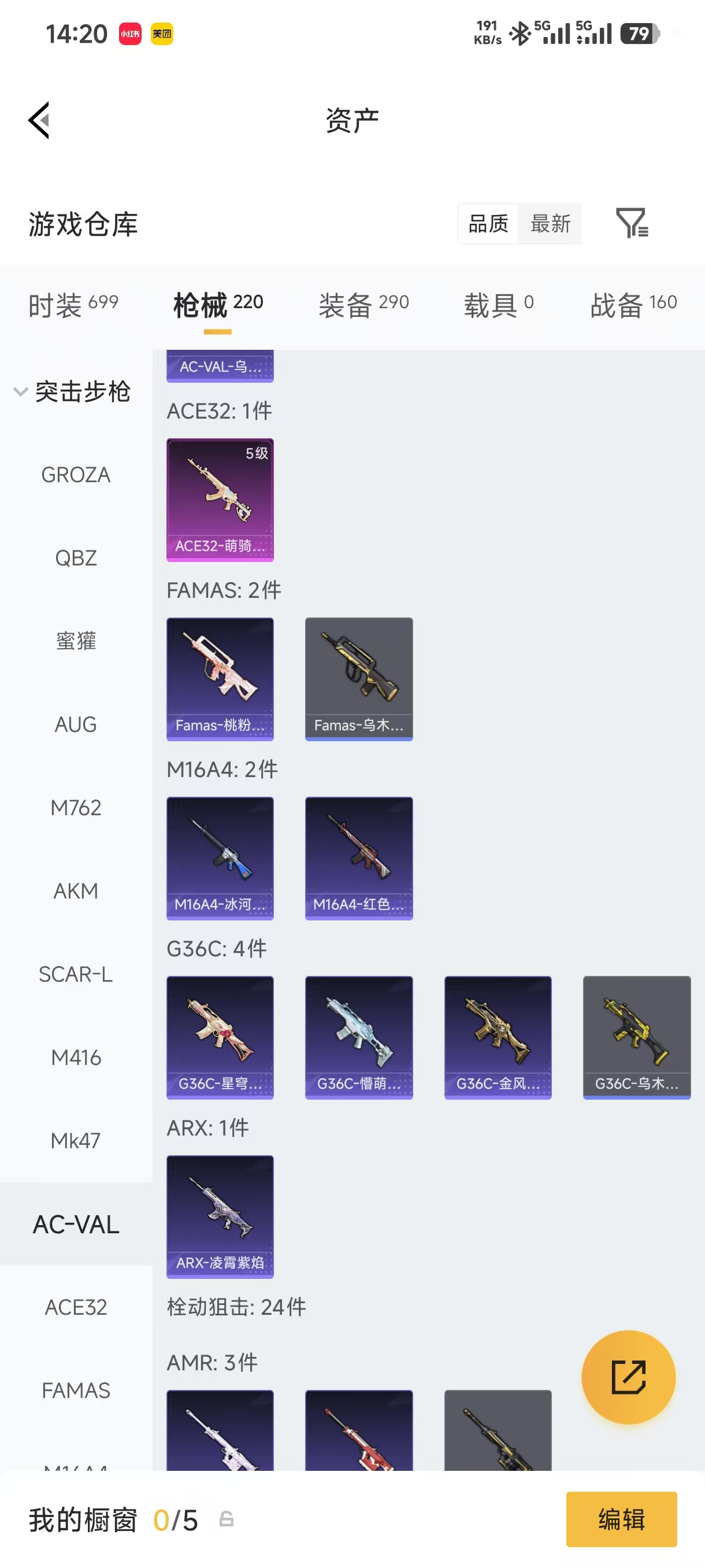Screen dimensions: 705x1568
Task: Collapse the 突击步枪 category
Action: pyautogui.click(x=72, y=391)
